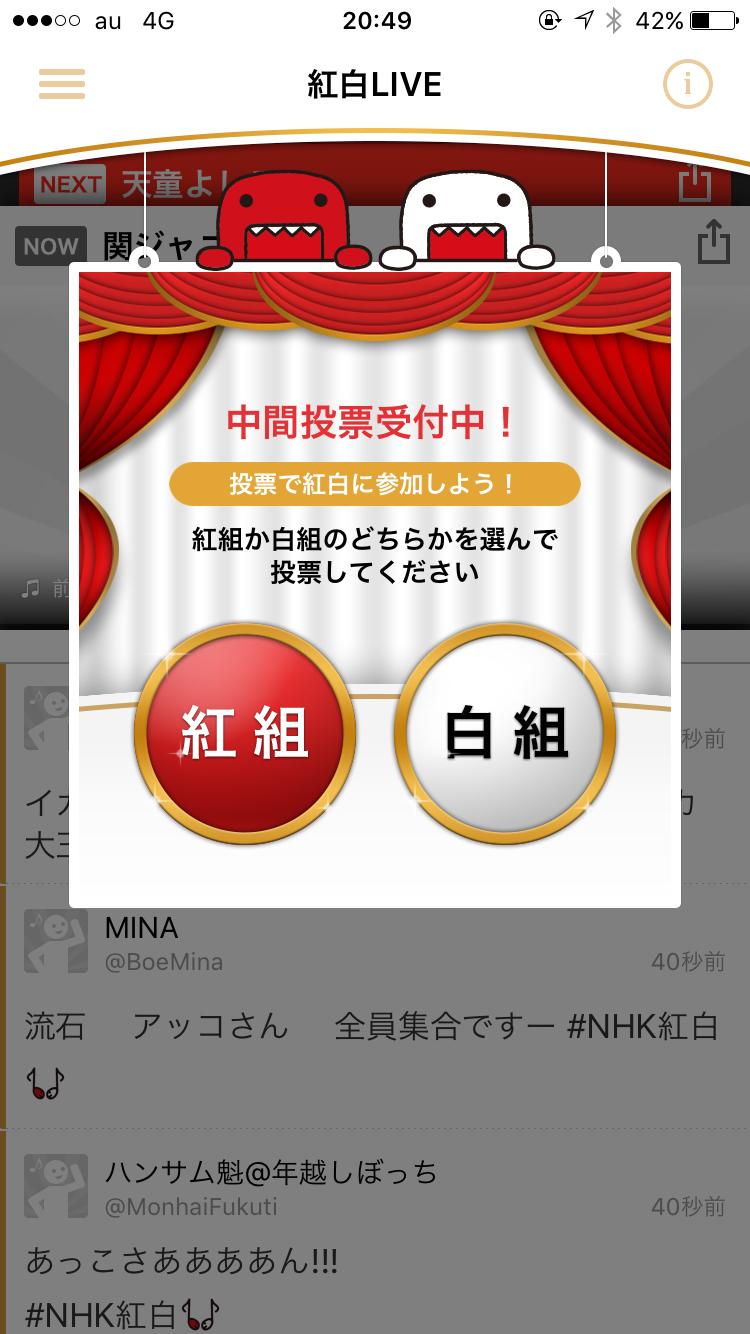Vote for 白組 with the white button
750x1334 pixels.
pos(505,735)
